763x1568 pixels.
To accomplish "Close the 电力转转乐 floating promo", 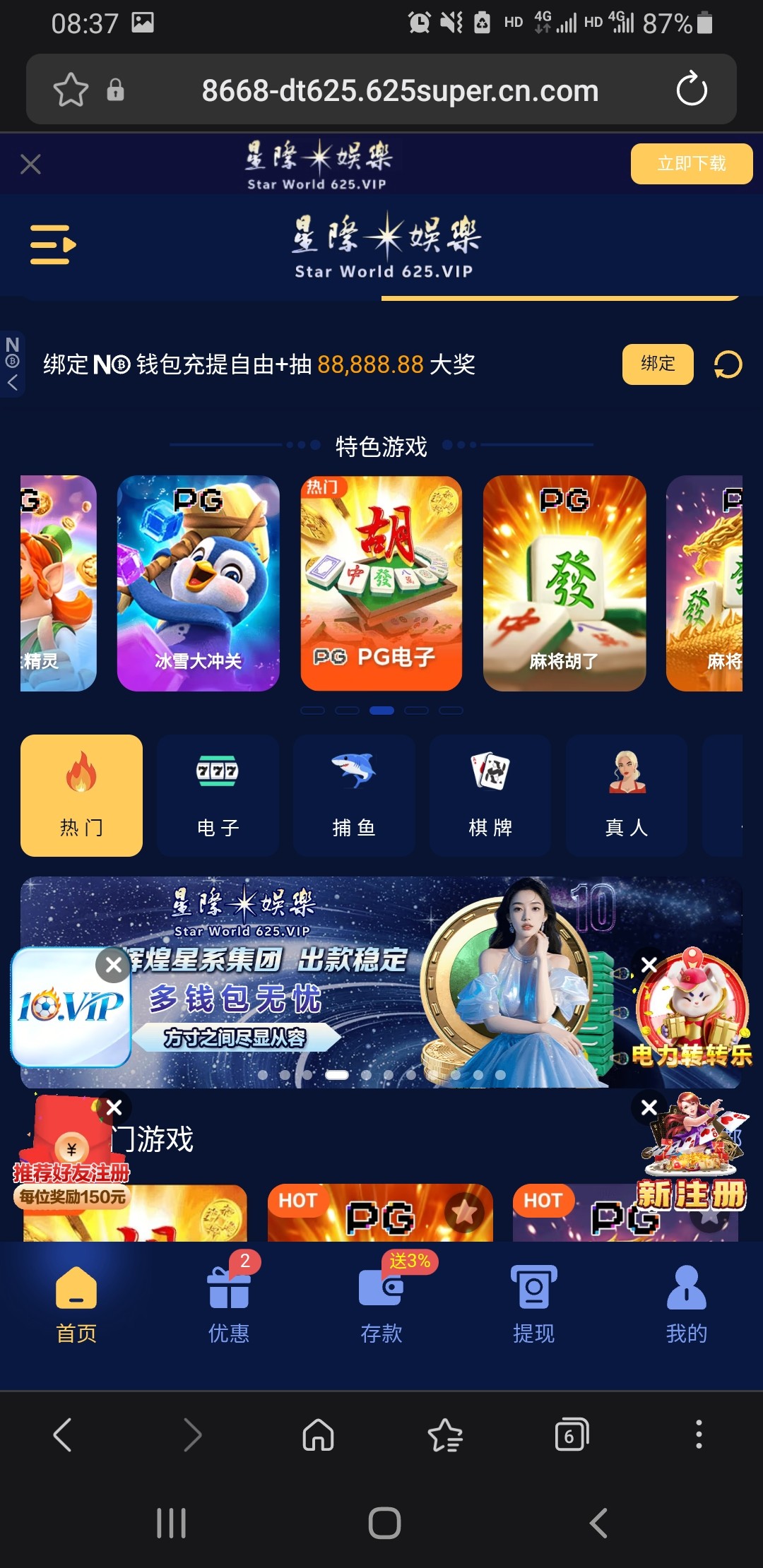I will click(x=649, y=964).
